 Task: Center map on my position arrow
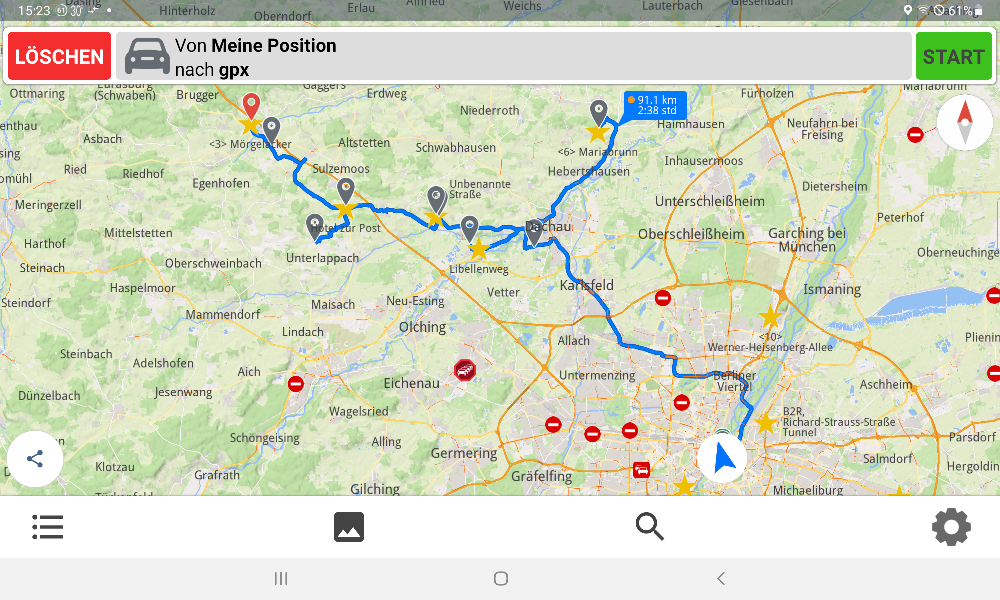click(722, 459)
